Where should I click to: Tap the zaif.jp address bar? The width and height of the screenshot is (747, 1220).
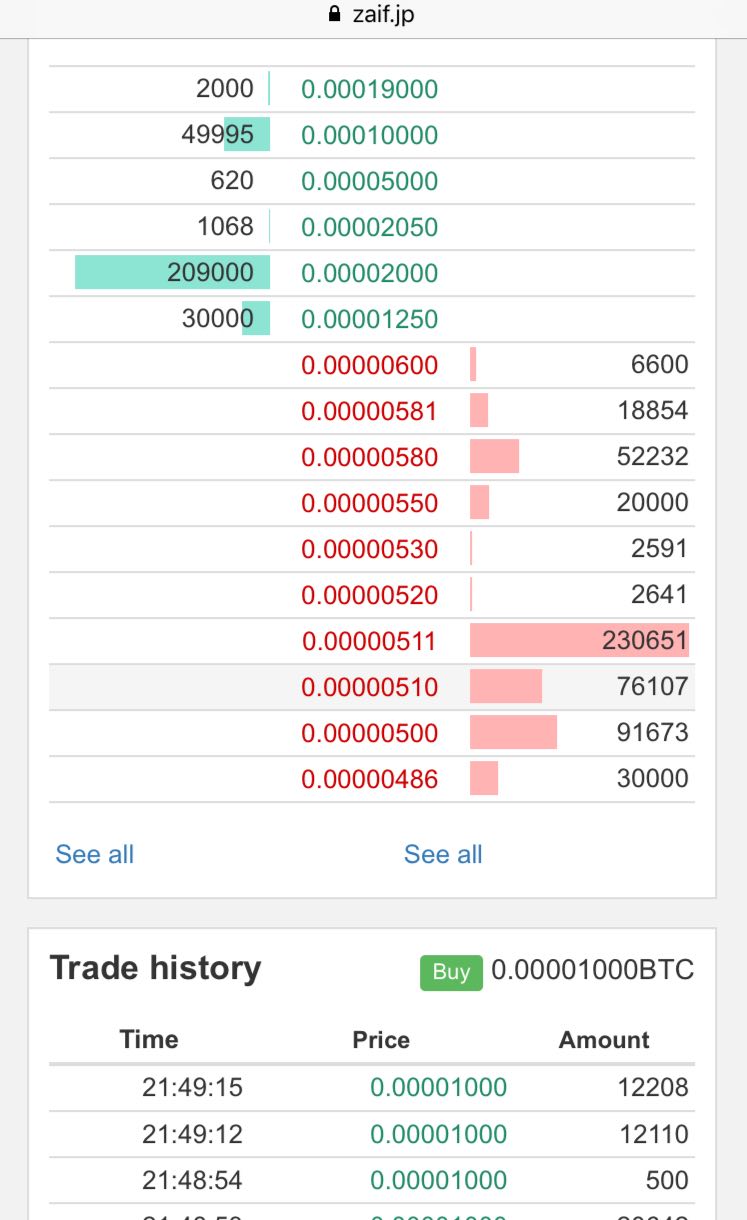point(372,16)
